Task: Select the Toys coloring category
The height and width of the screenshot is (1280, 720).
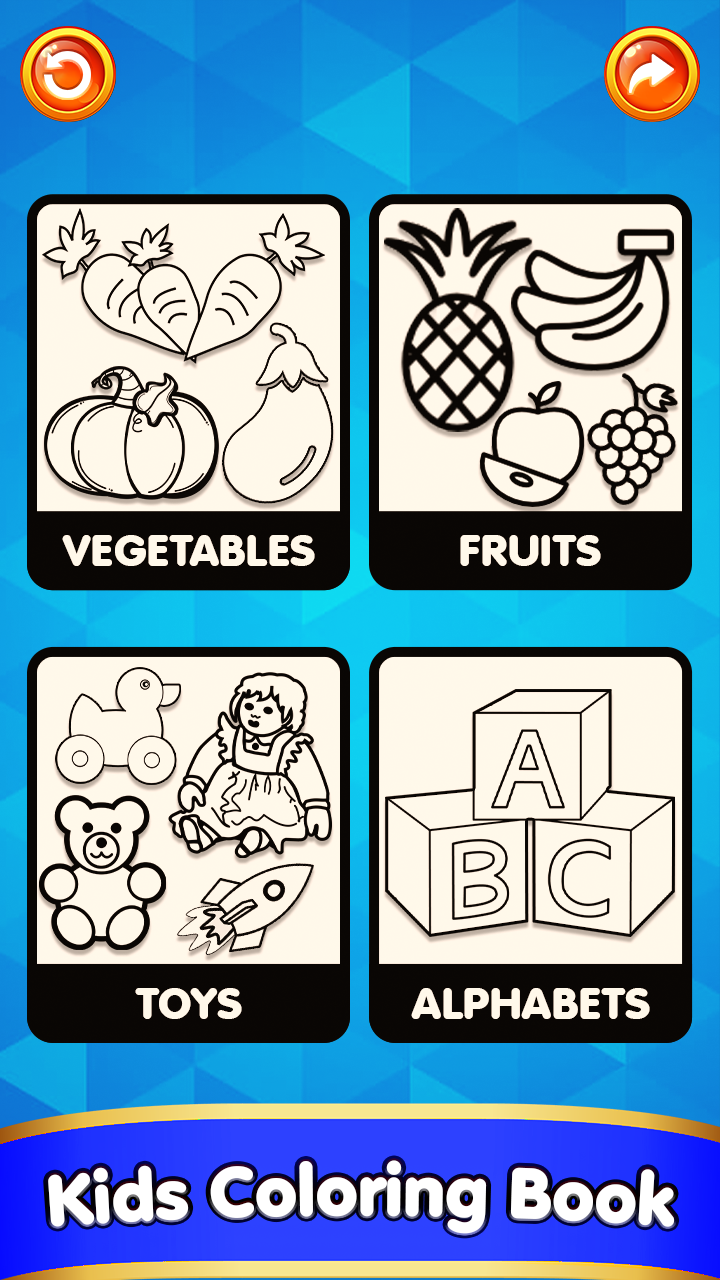Action: [x=188, y=845]
